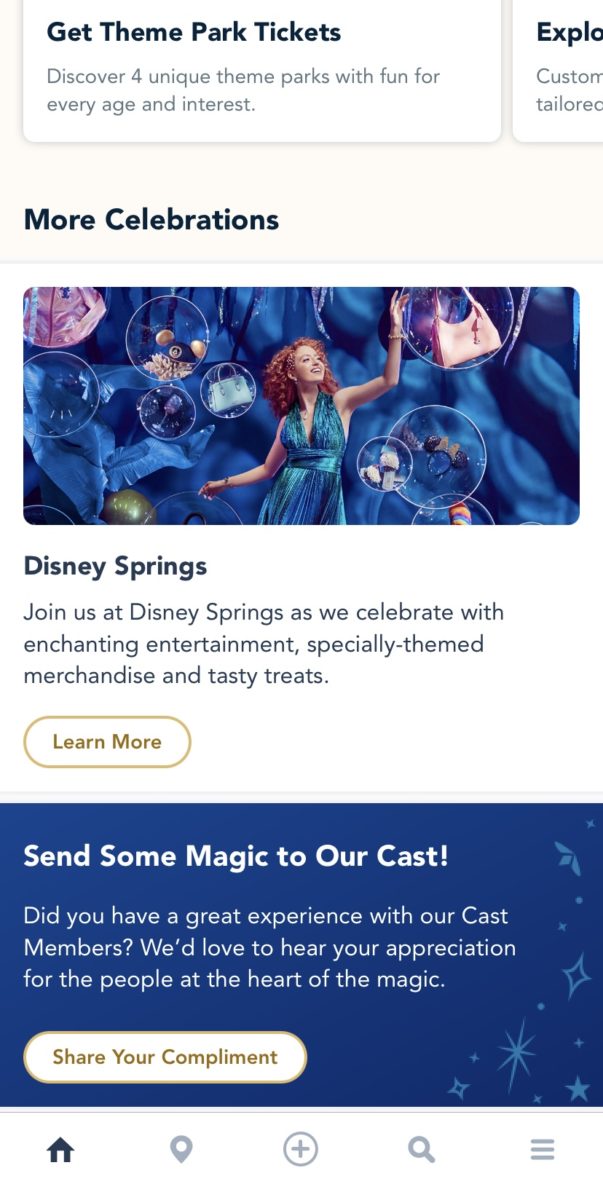Screen dimensions: 603x1200
Task: Go to the home tab
Action: click(x=61, y=1151)
